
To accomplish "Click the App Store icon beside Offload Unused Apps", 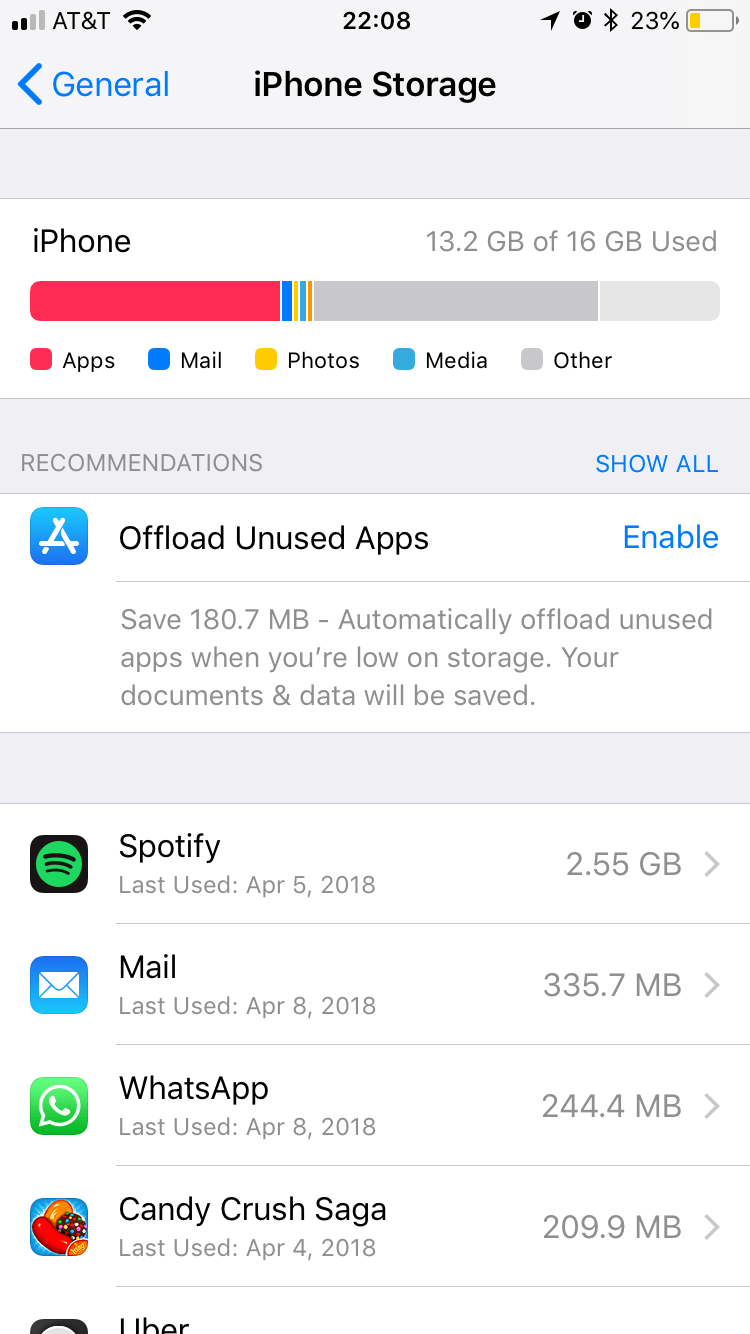I will 59,537.
